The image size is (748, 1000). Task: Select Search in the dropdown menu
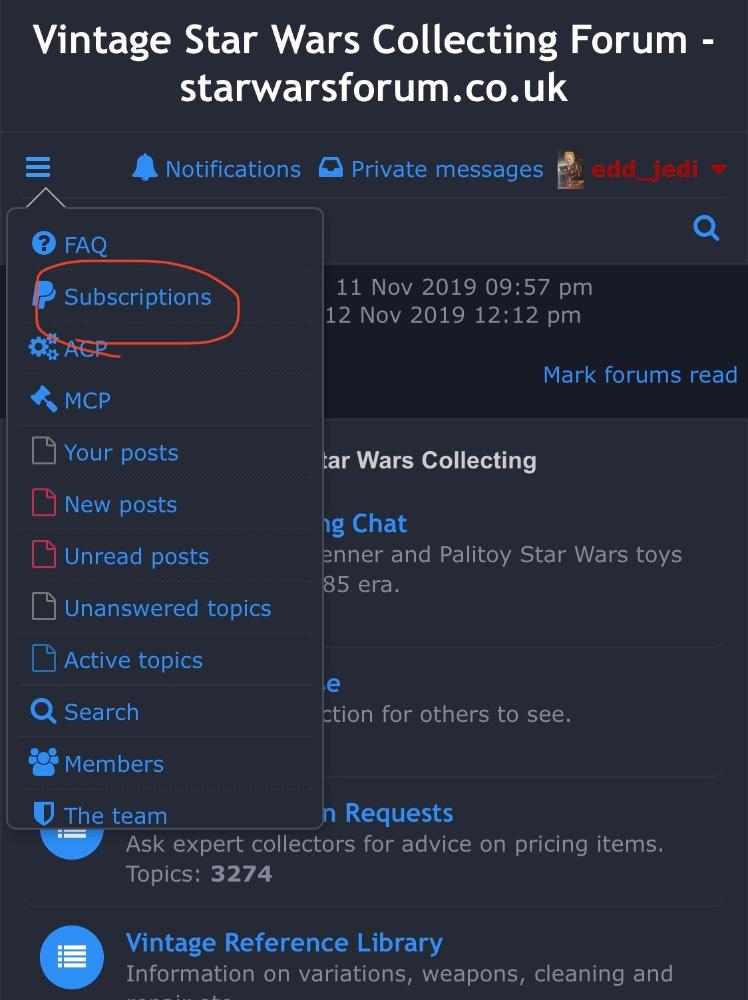point(101,713)
